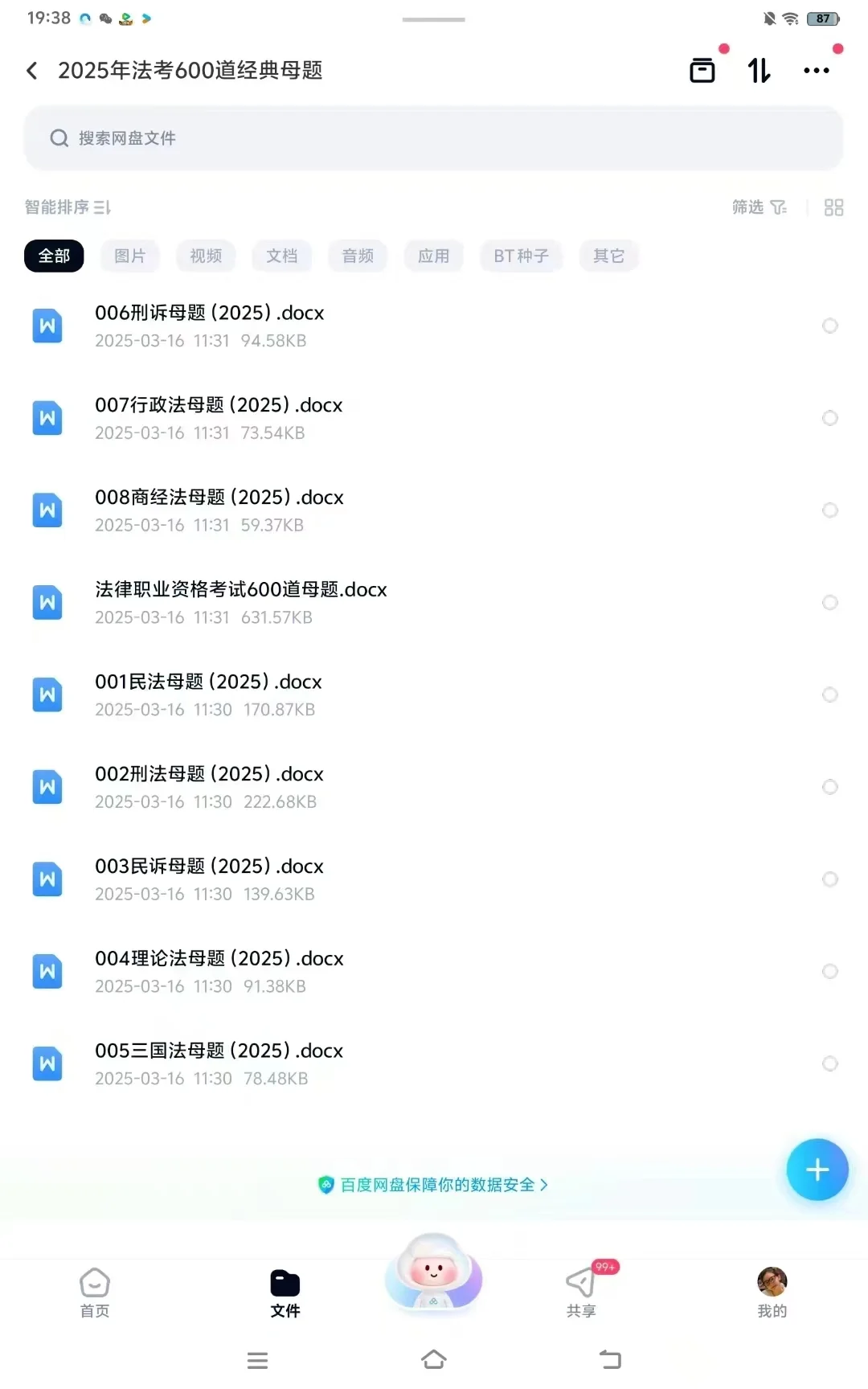Select the BT种子 chip
Viewport: 868px width, 1389px height.
522,256
